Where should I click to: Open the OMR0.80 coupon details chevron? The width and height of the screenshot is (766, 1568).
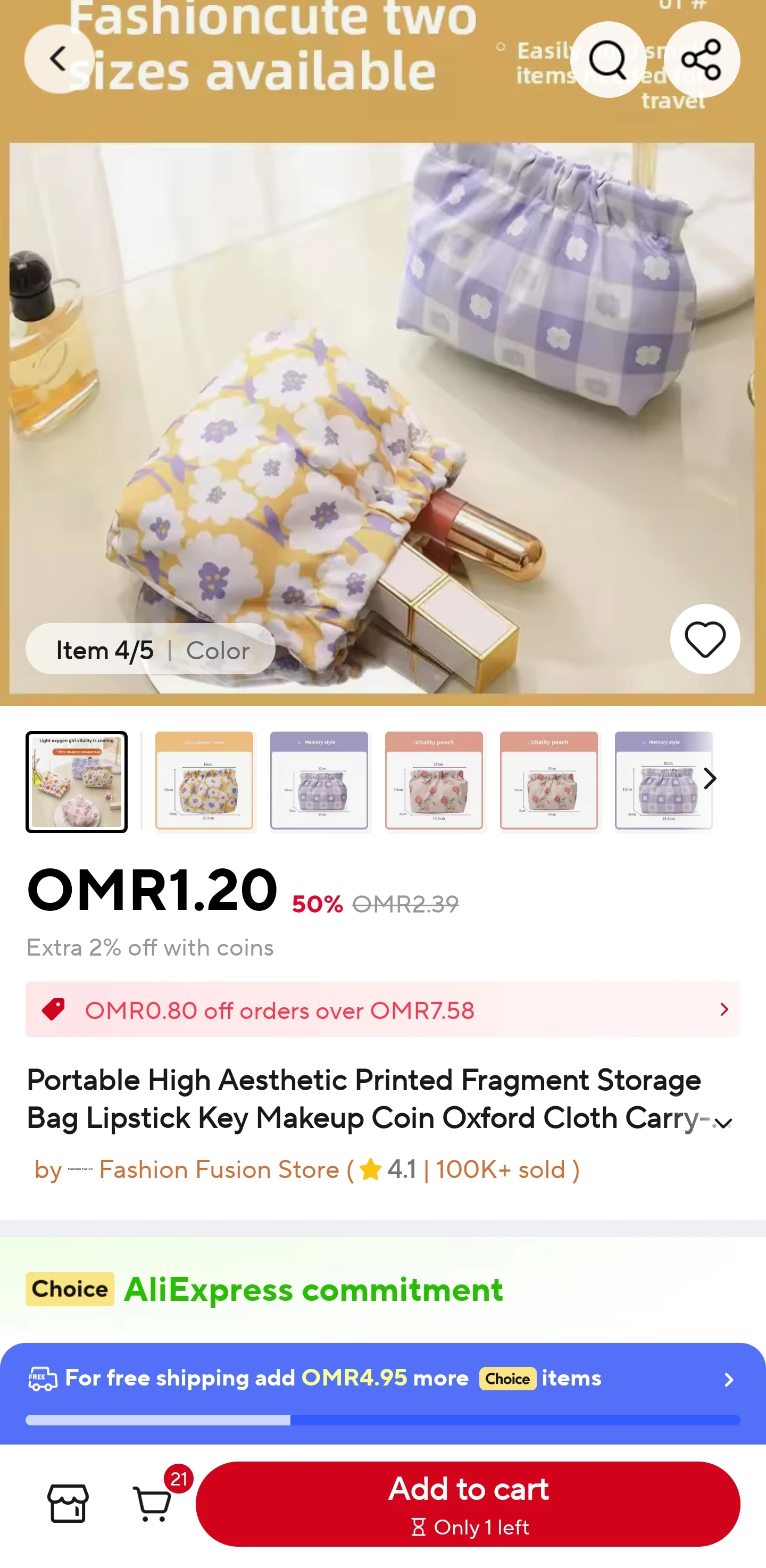[724, 1010]
